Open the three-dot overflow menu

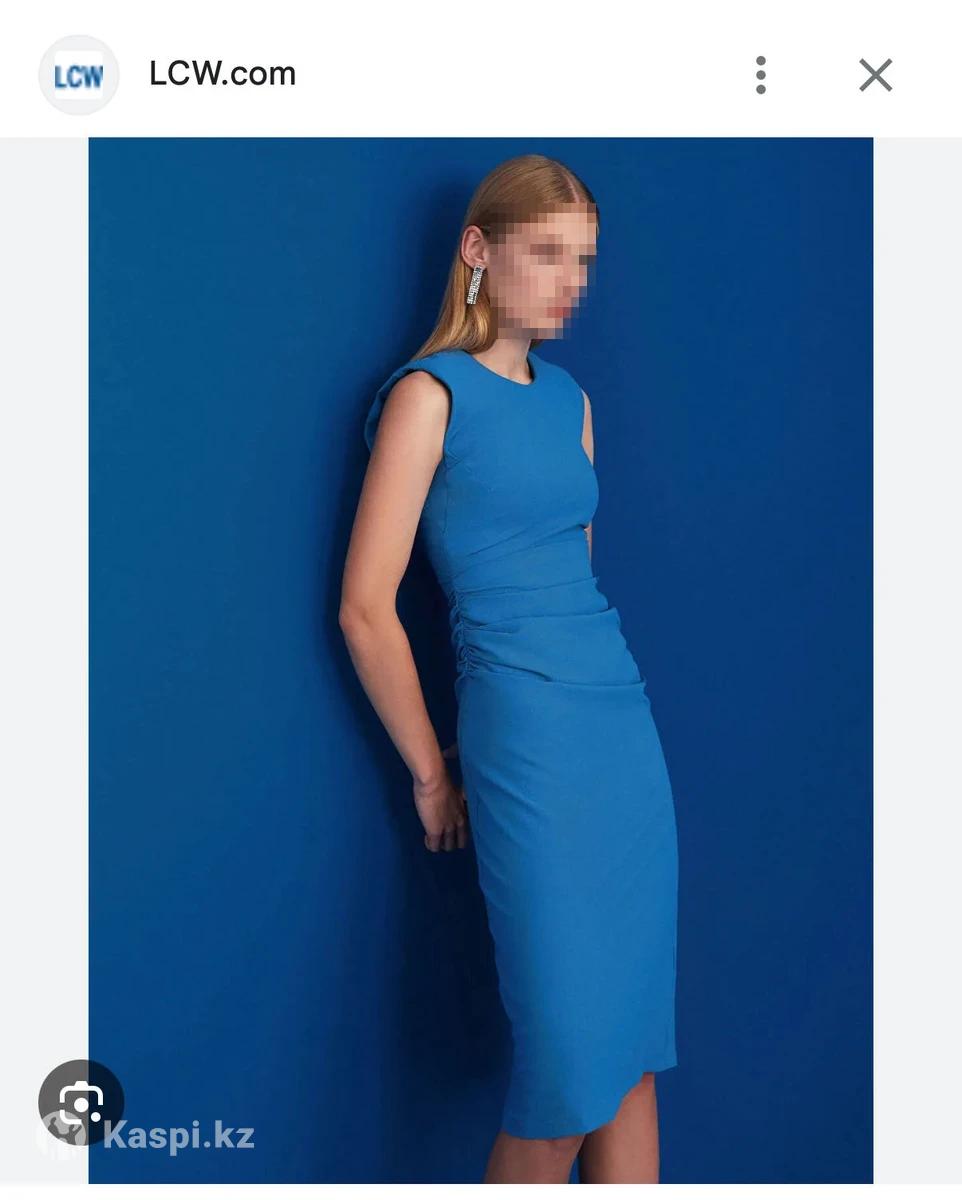point(761,75)
